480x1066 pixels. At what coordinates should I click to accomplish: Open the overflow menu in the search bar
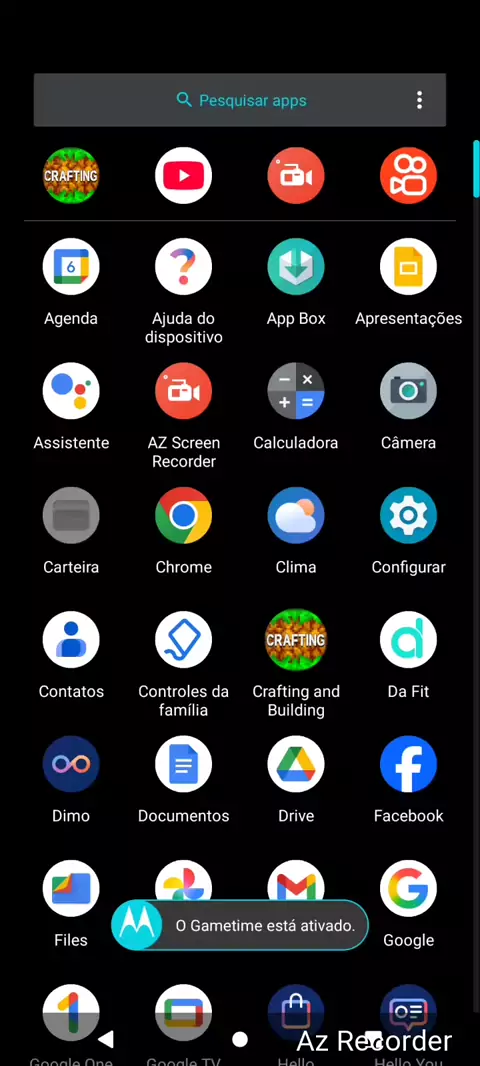click(419, 100)
